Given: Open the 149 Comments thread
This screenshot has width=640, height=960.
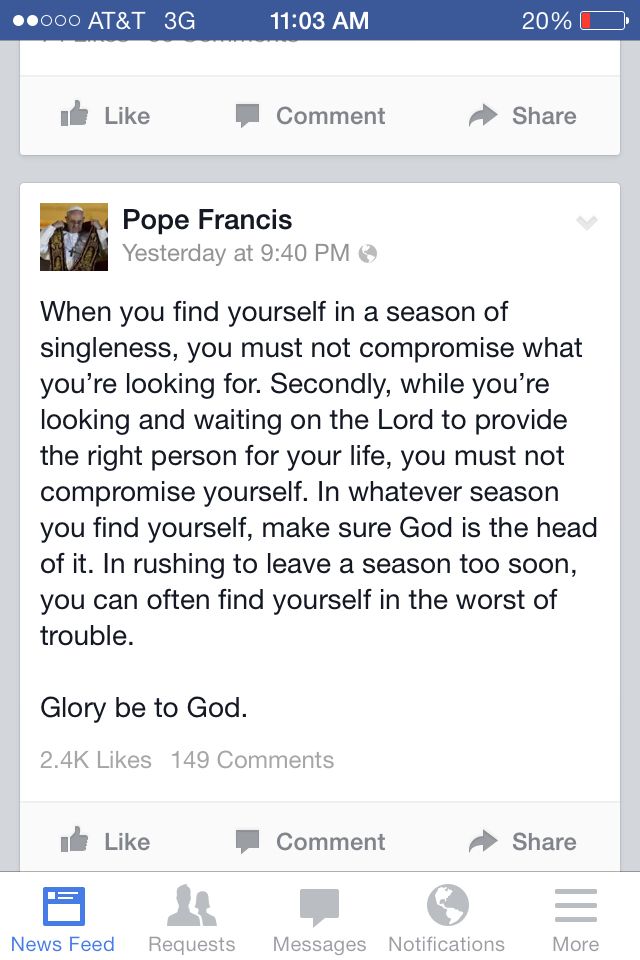Looking at the screenshot, I should [x=252, y=760].
